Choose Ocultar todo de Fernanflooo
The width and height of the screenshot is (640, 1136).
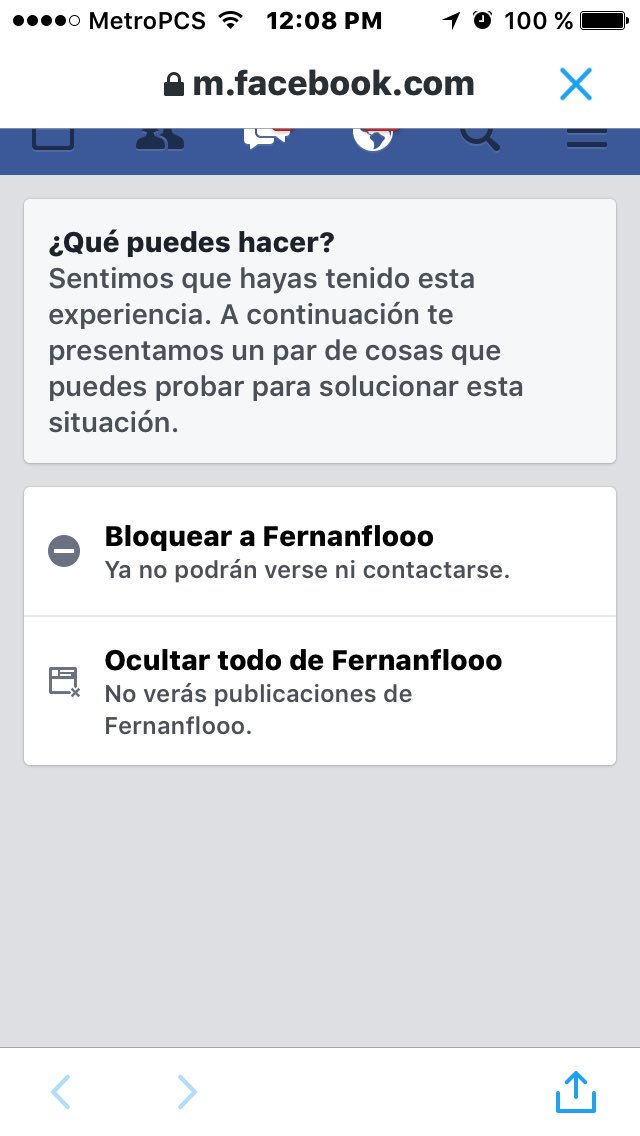(320, 690)
